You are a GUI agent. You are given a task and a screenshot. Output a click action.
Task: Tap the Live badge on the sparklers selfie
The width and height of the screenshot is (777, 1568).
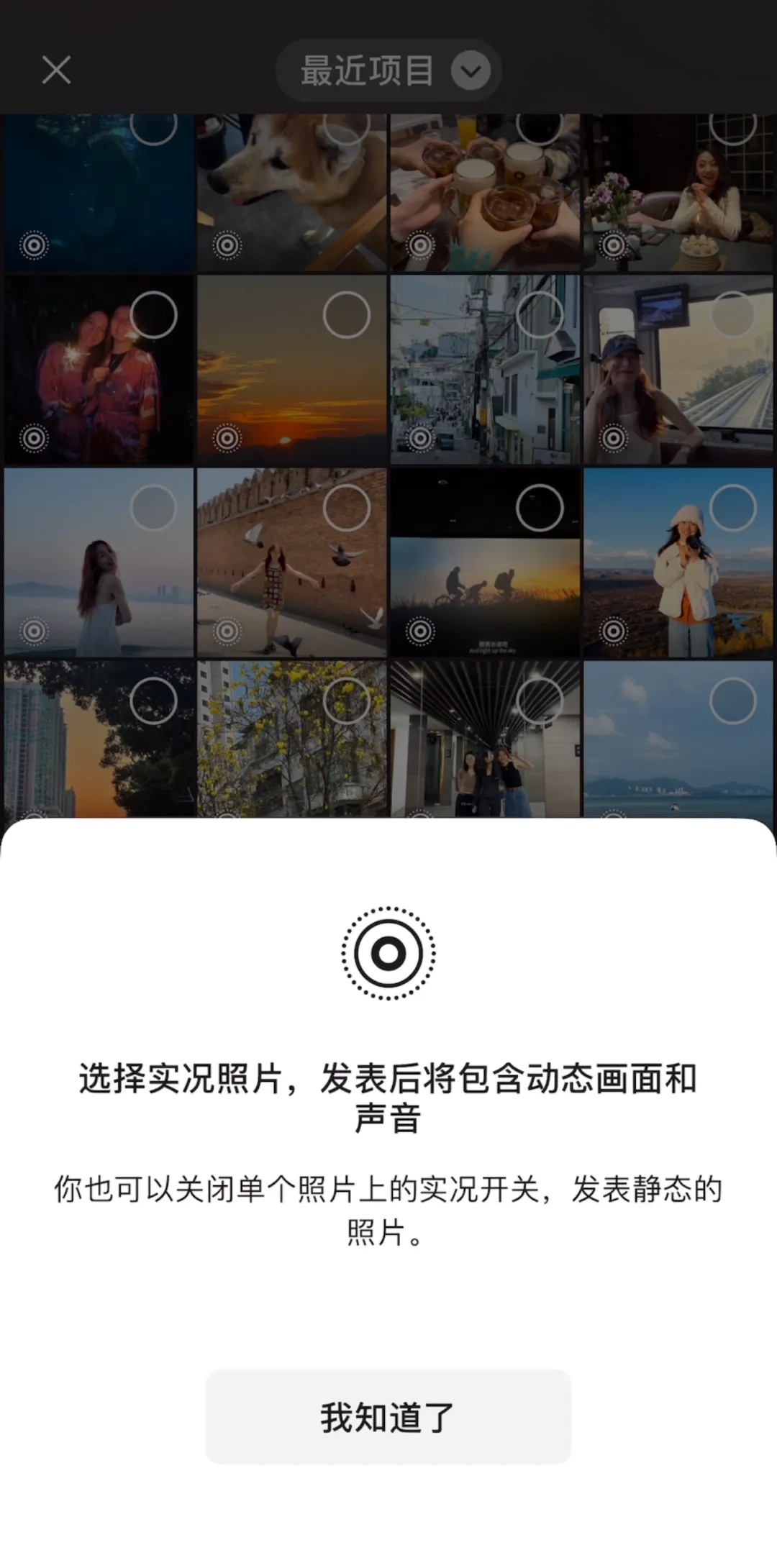[34, 437]
